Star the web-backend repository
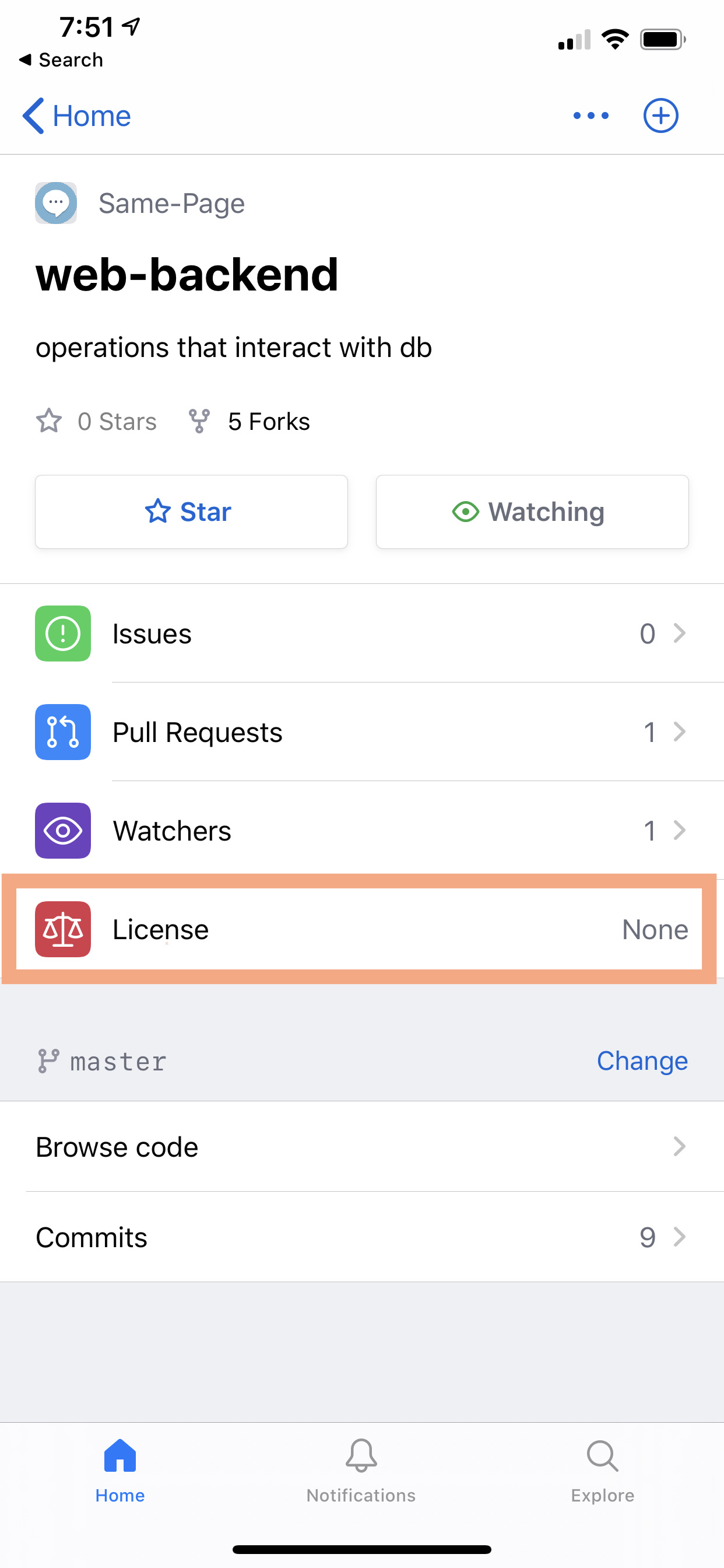 click(191, 512)
